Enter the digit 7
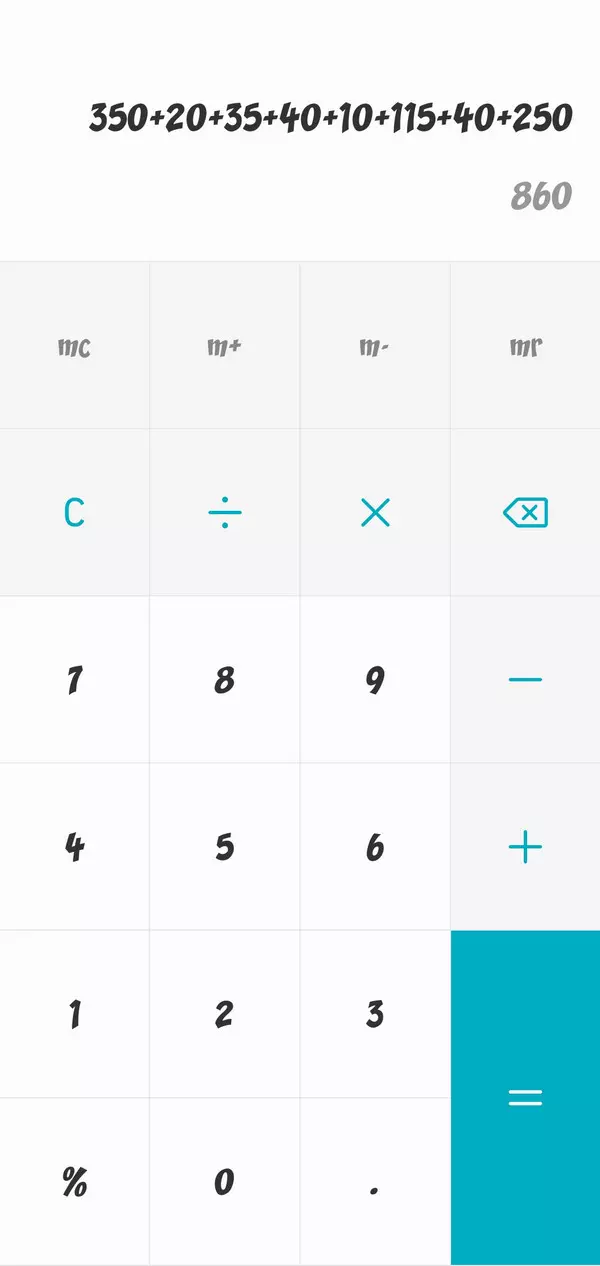The image size is (600, 1266). tap(75, 680)
